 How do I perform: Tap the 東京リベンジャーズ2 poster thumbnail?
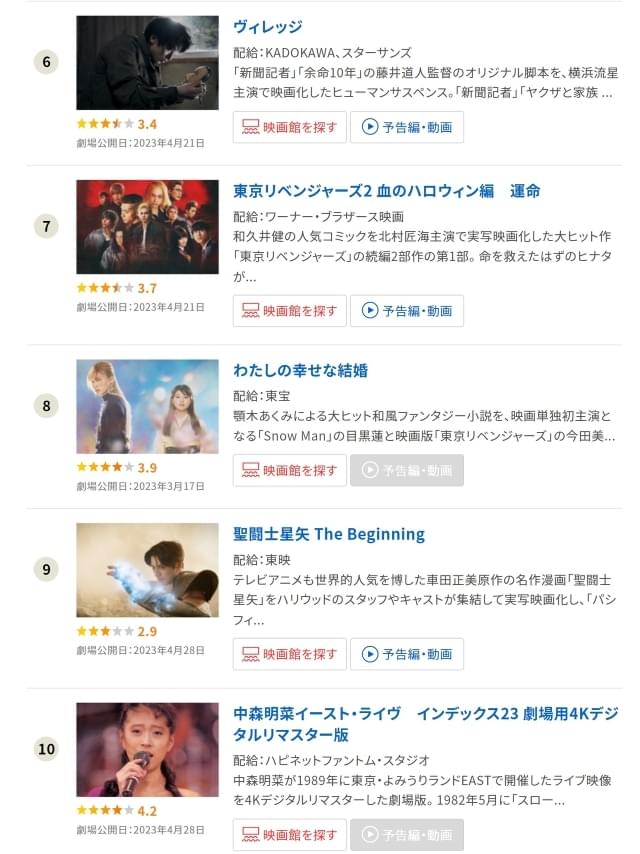(147, 227)
